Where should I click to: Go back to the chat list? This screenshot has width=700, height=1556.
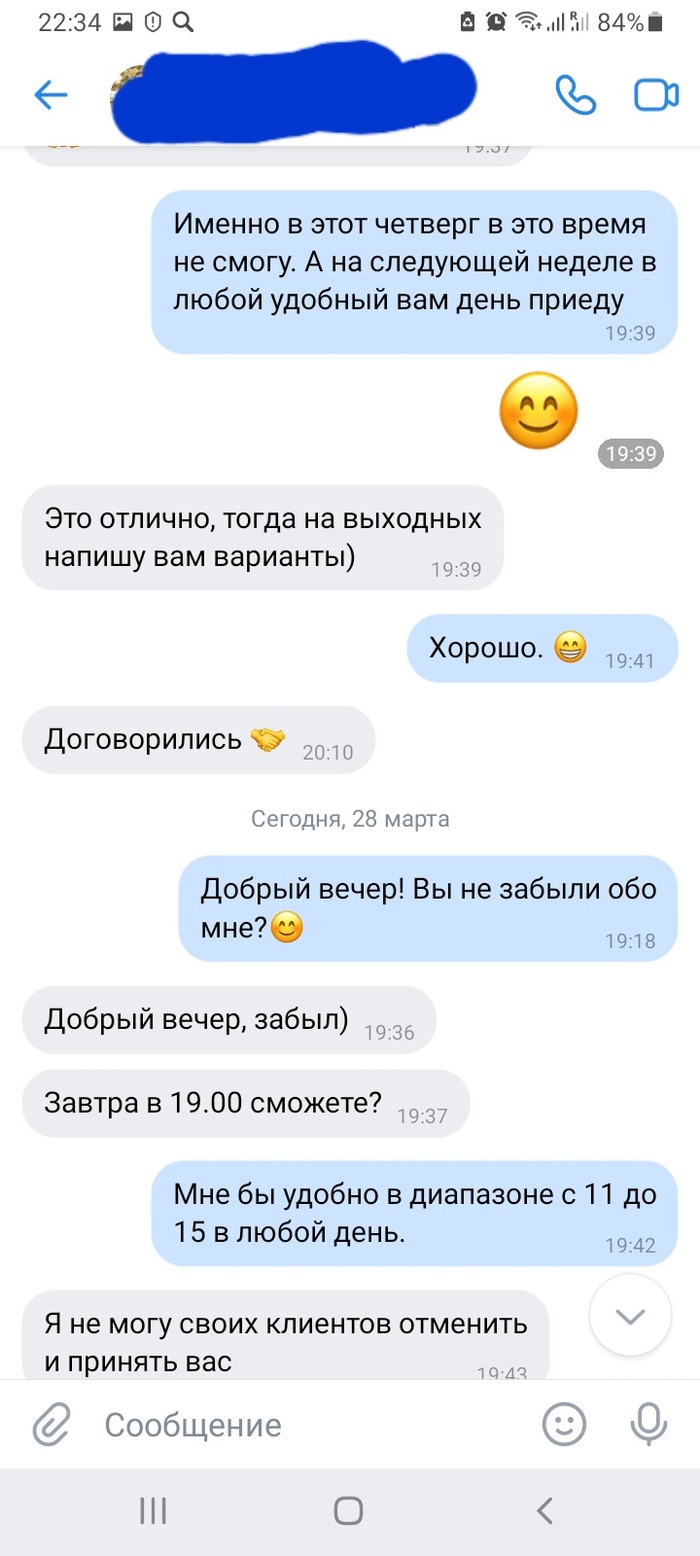pyautogui.click(x=50, y=95)
